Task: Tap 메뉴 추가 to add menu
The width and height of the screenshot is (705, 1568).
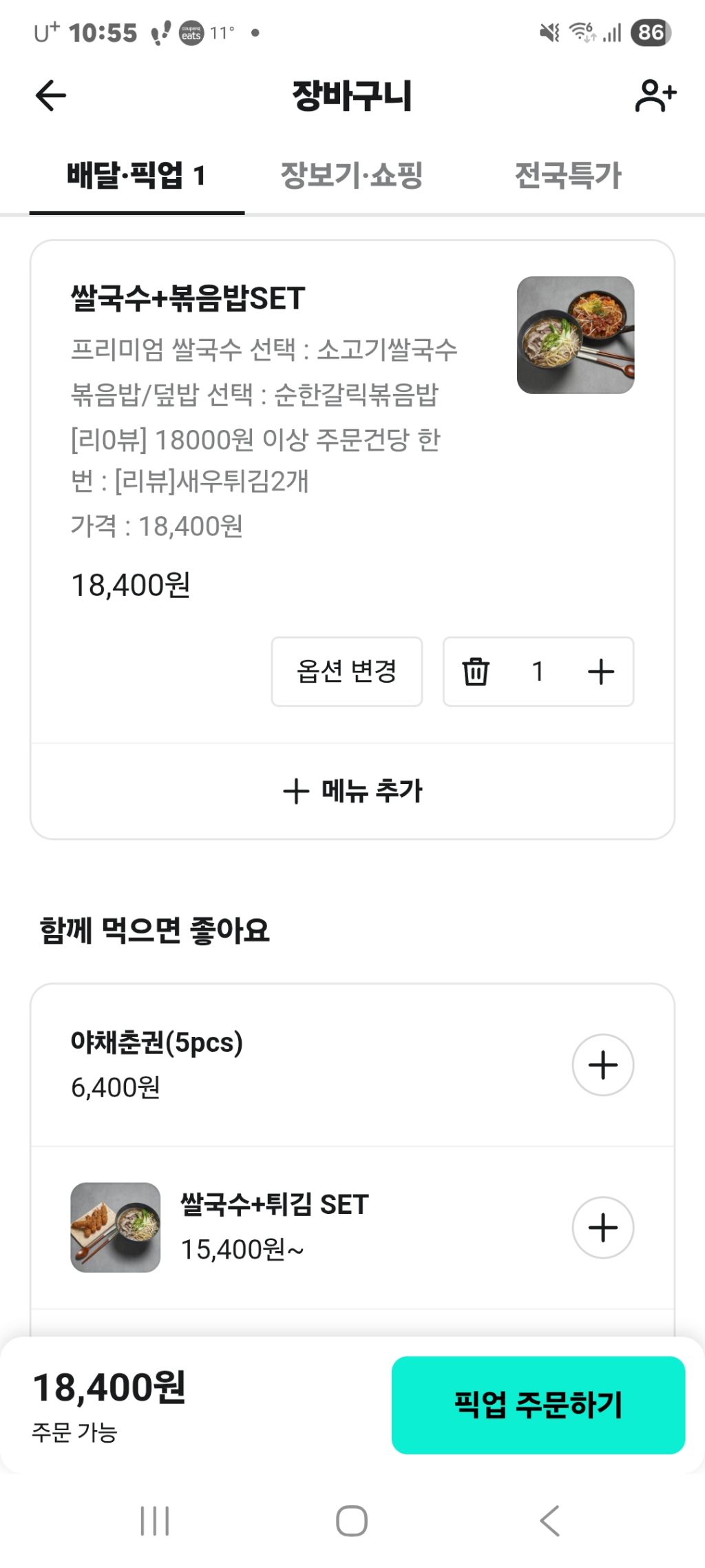Action: pos(352,791)
